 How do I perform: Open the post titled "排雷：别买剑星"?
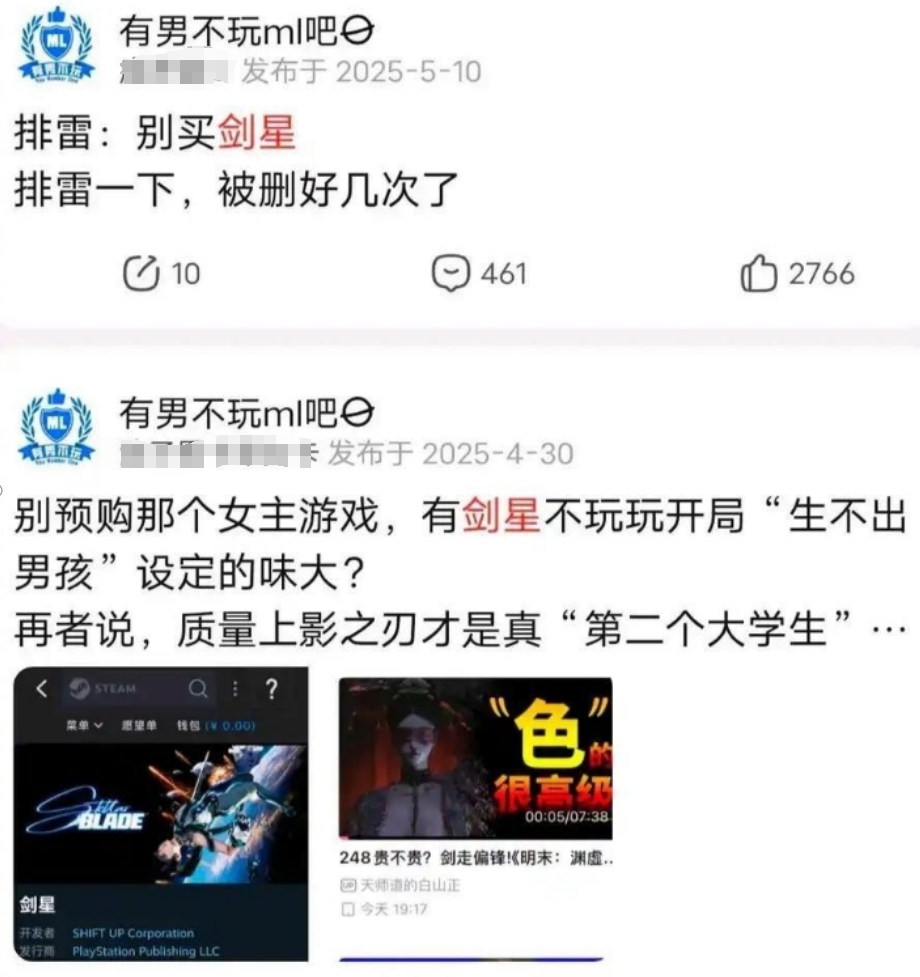(155, 132)
